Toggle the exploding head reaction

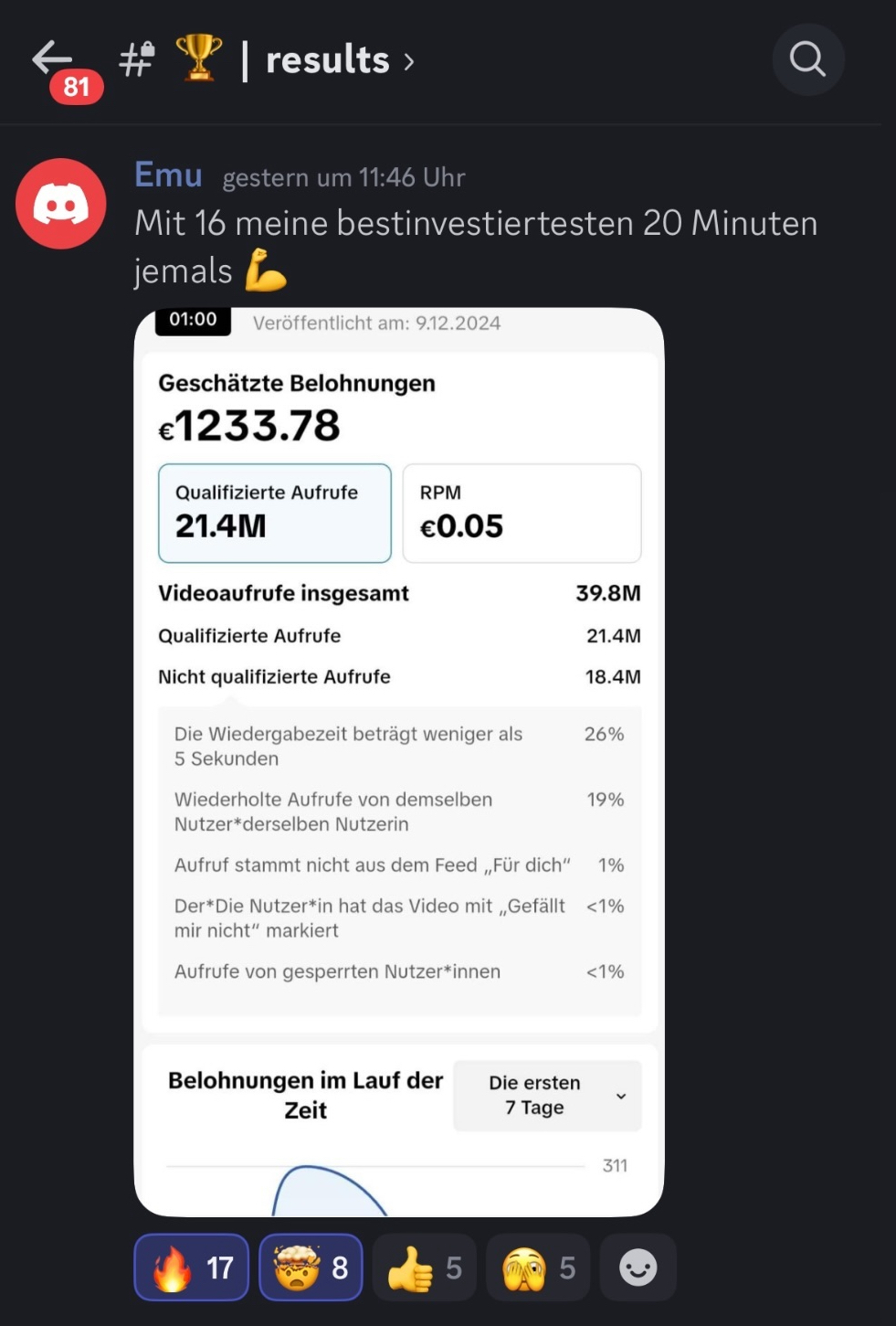tap(311, 1268)
